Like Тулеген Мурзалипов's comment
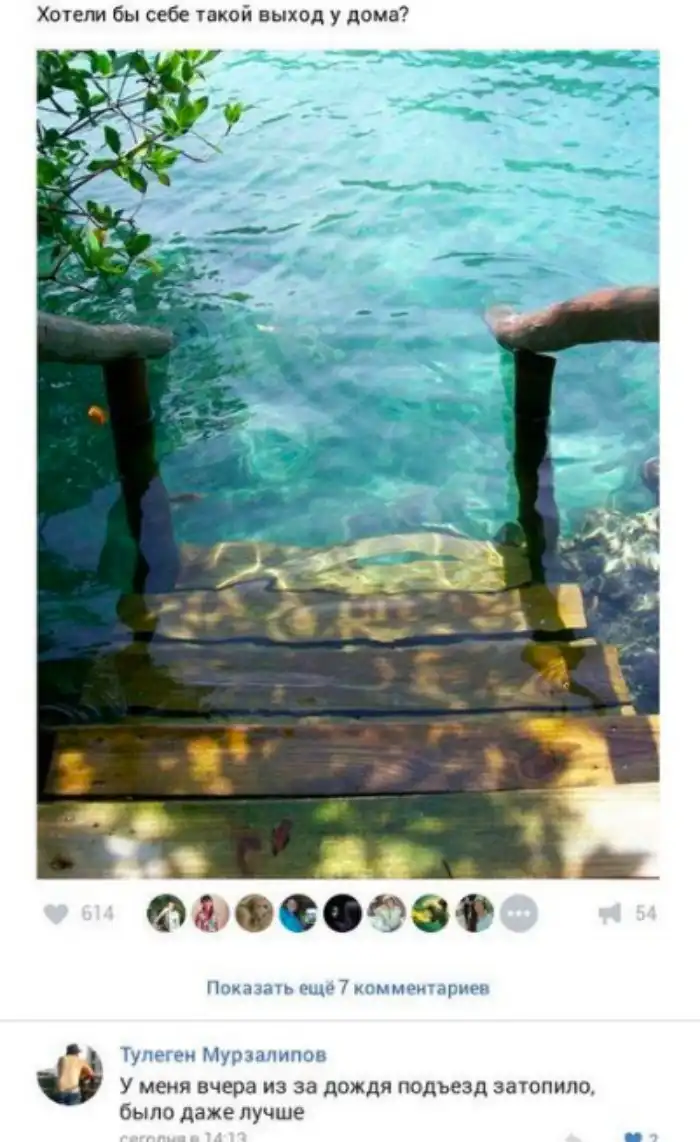 click(x=633, y=1137)
